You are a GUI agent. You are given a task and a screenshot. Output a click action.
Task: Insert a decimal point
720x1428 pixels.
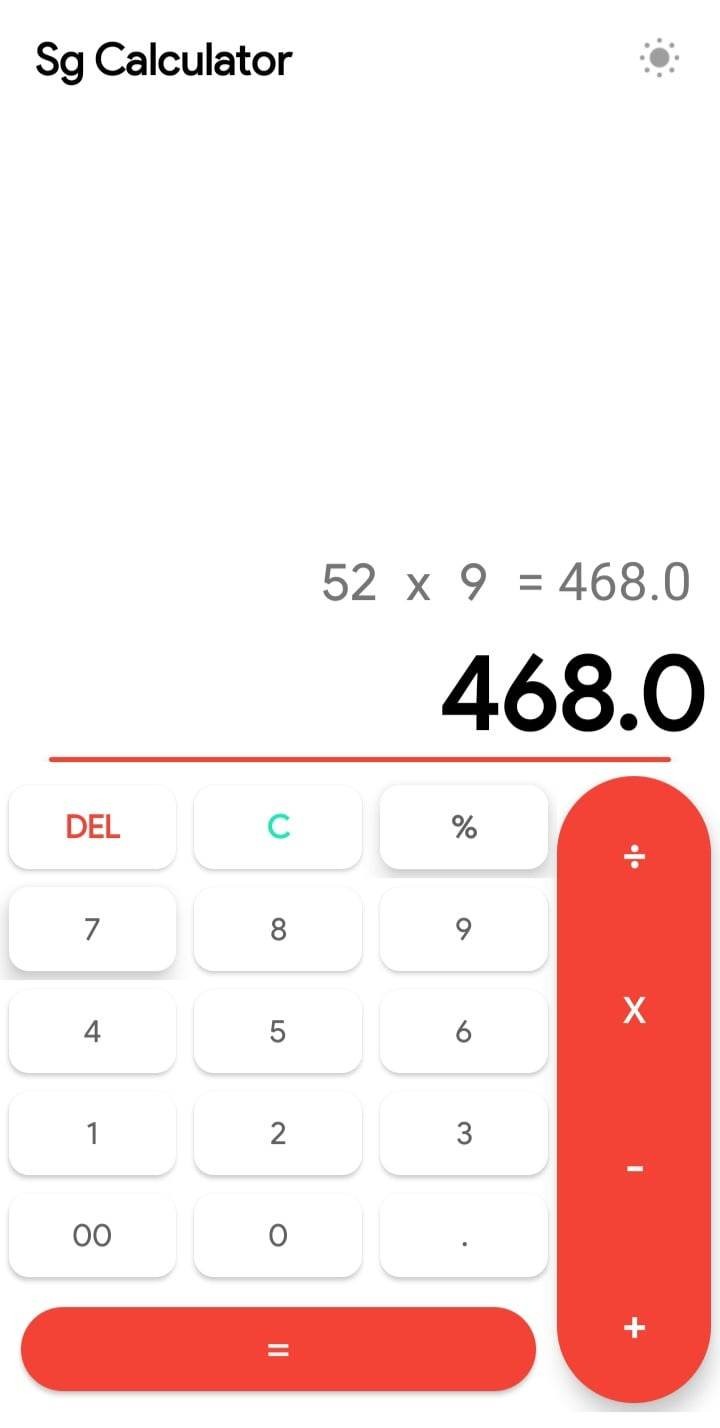click(x=464, y=1235)
